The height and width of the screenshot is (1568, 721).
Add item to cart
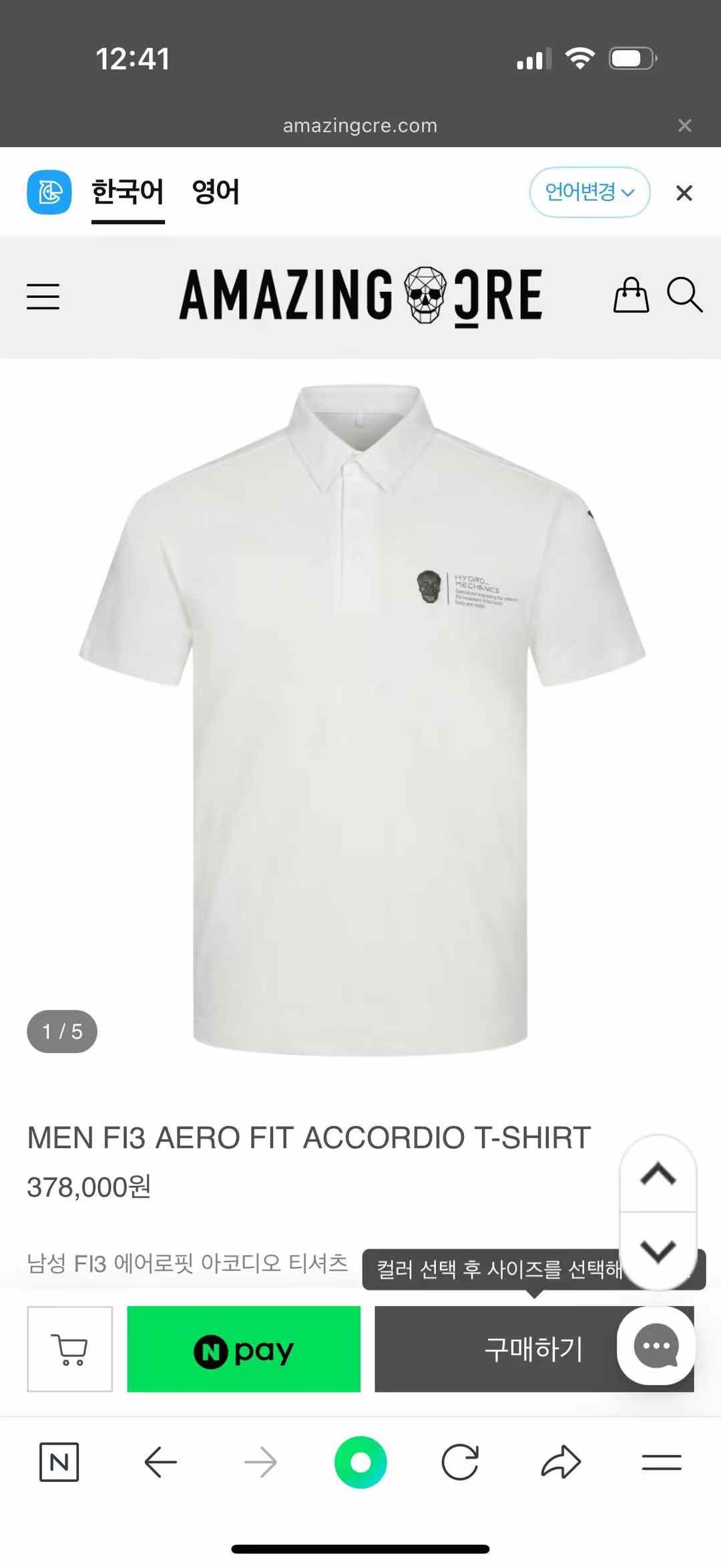tap(70, 1349)
